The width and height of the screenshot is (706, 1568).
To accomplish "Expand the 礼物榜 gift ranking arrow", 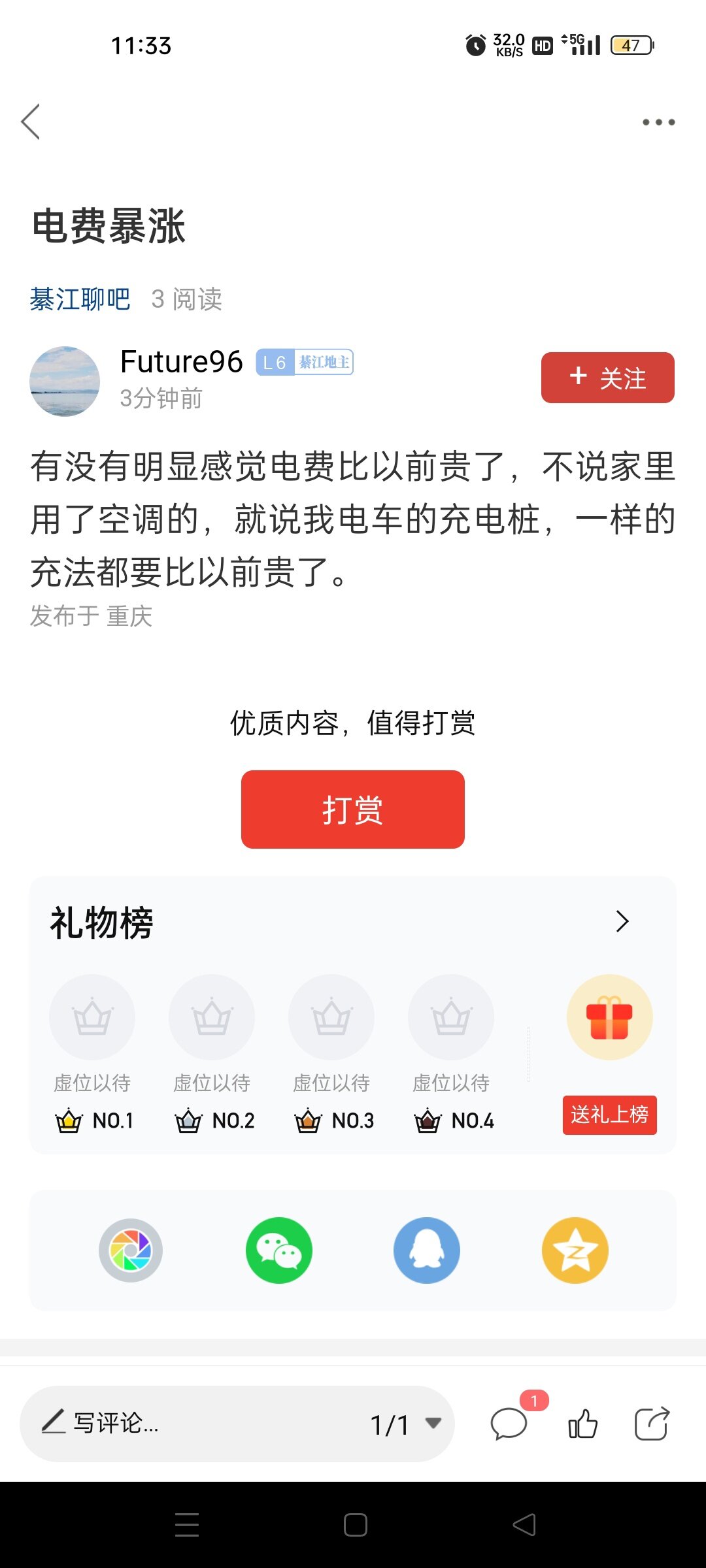I will pyautogui.click(x=622, y=921).
